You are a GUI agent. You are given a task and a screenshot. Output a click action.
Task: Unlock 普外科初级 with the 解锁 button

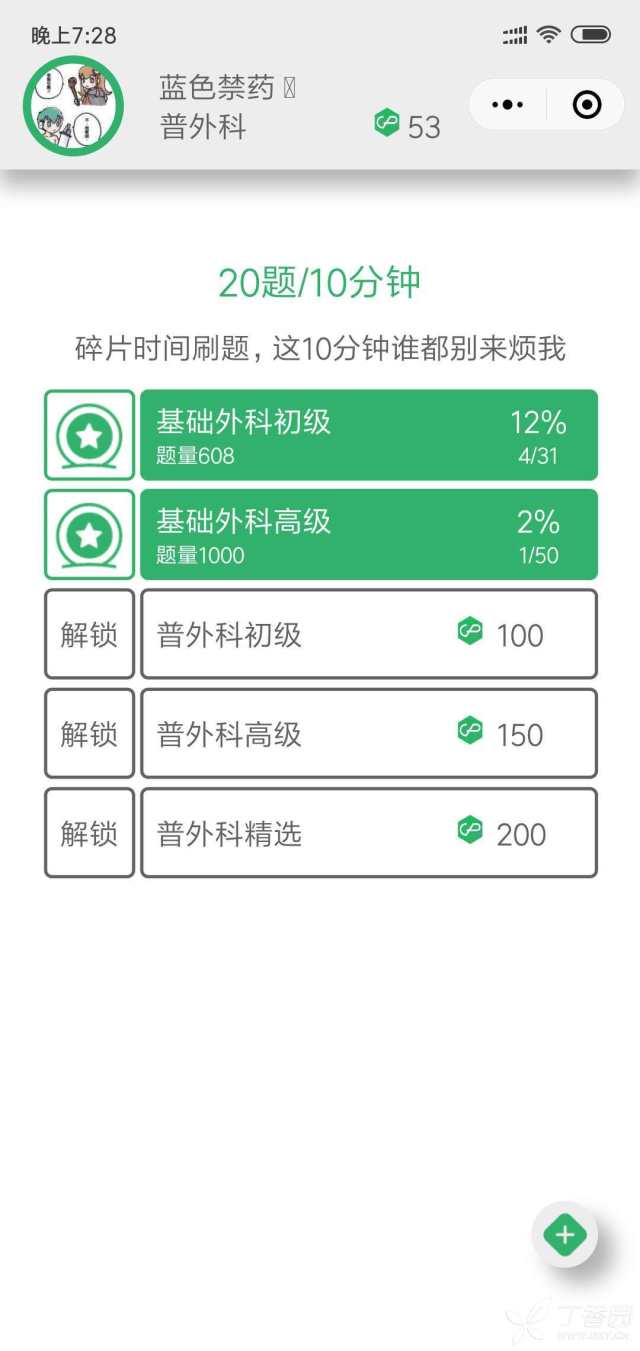click(89, 634)
